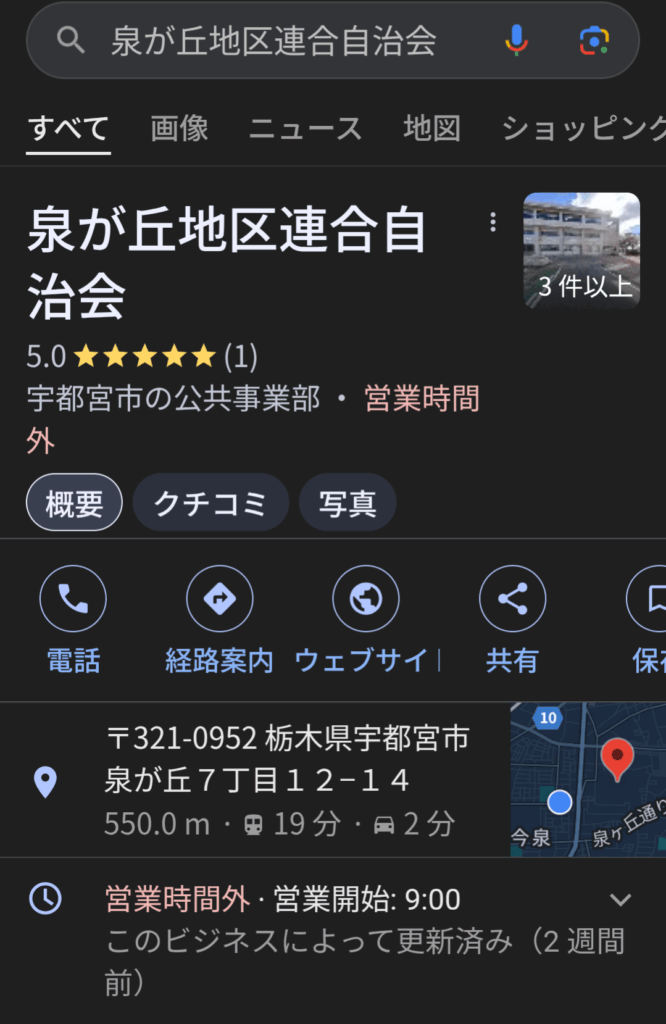Expand business hours 営業開始 9:00
Viewport: 666px width, 1024px height.
(x=620, y=900)
